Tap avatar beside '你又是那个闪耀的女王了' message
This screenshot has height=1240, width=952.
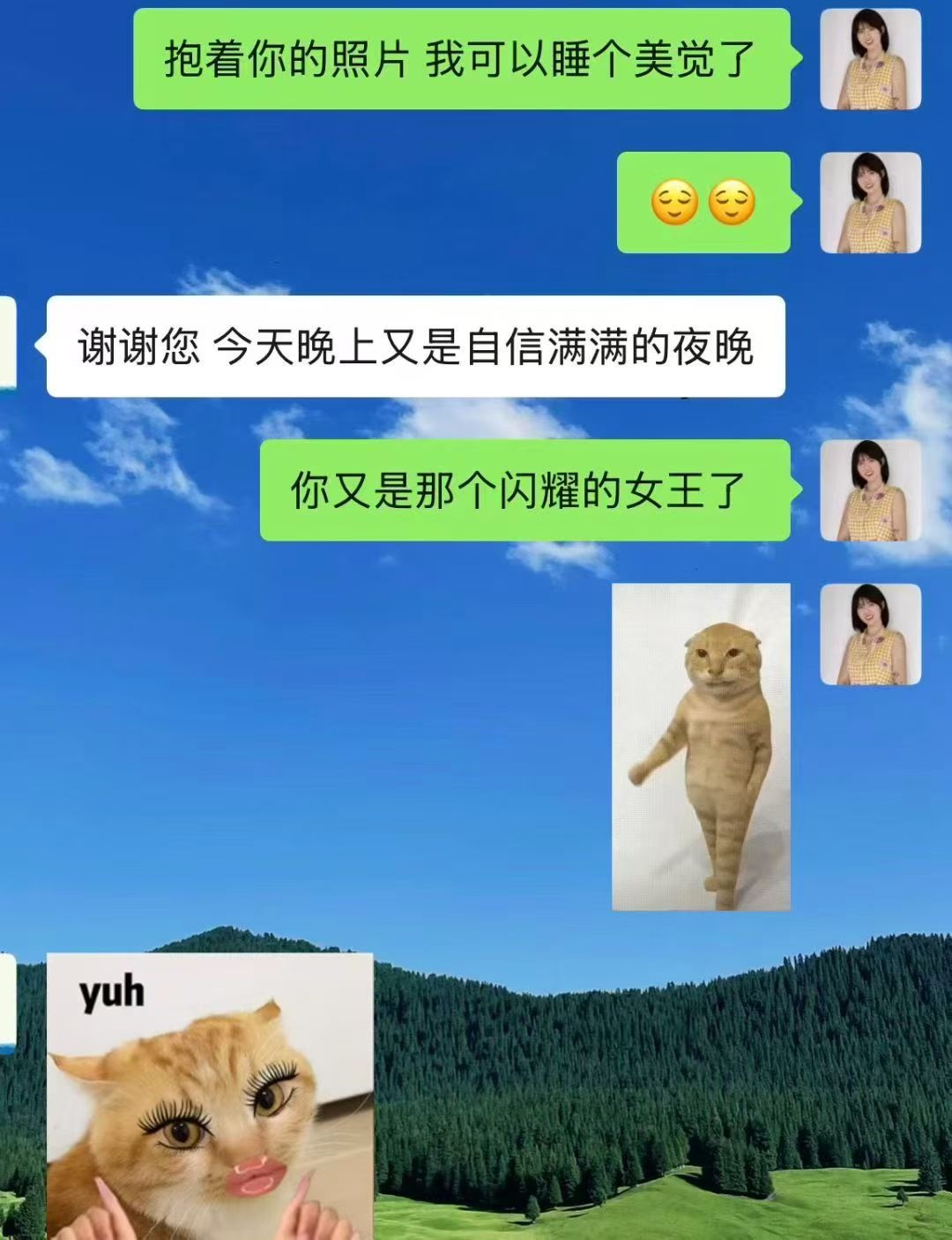coord(870,490)
